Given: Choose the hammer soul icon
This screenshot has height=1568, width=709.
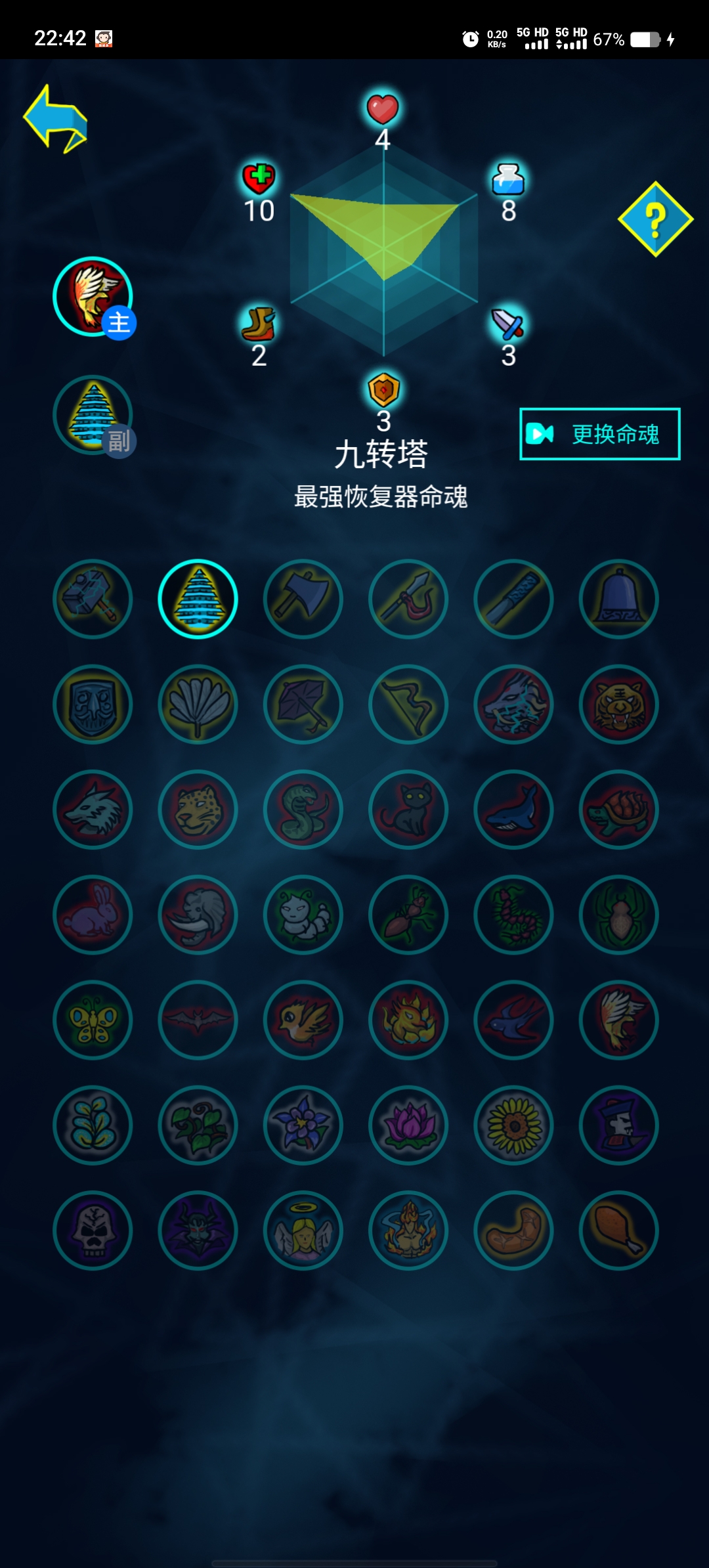Looking at the screenshot, I should 93,599.
